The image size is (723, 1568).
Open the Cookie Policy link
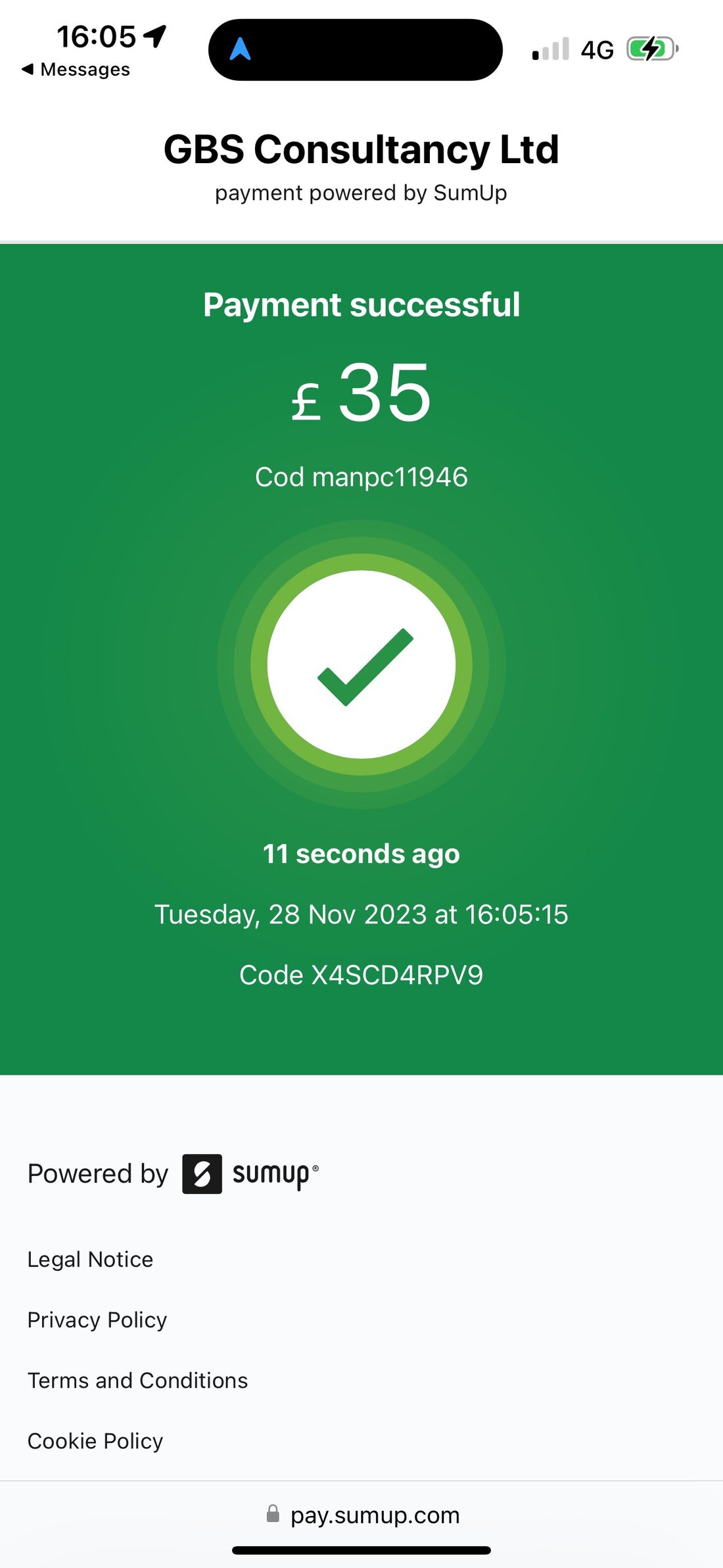[x=95, y=1440]
